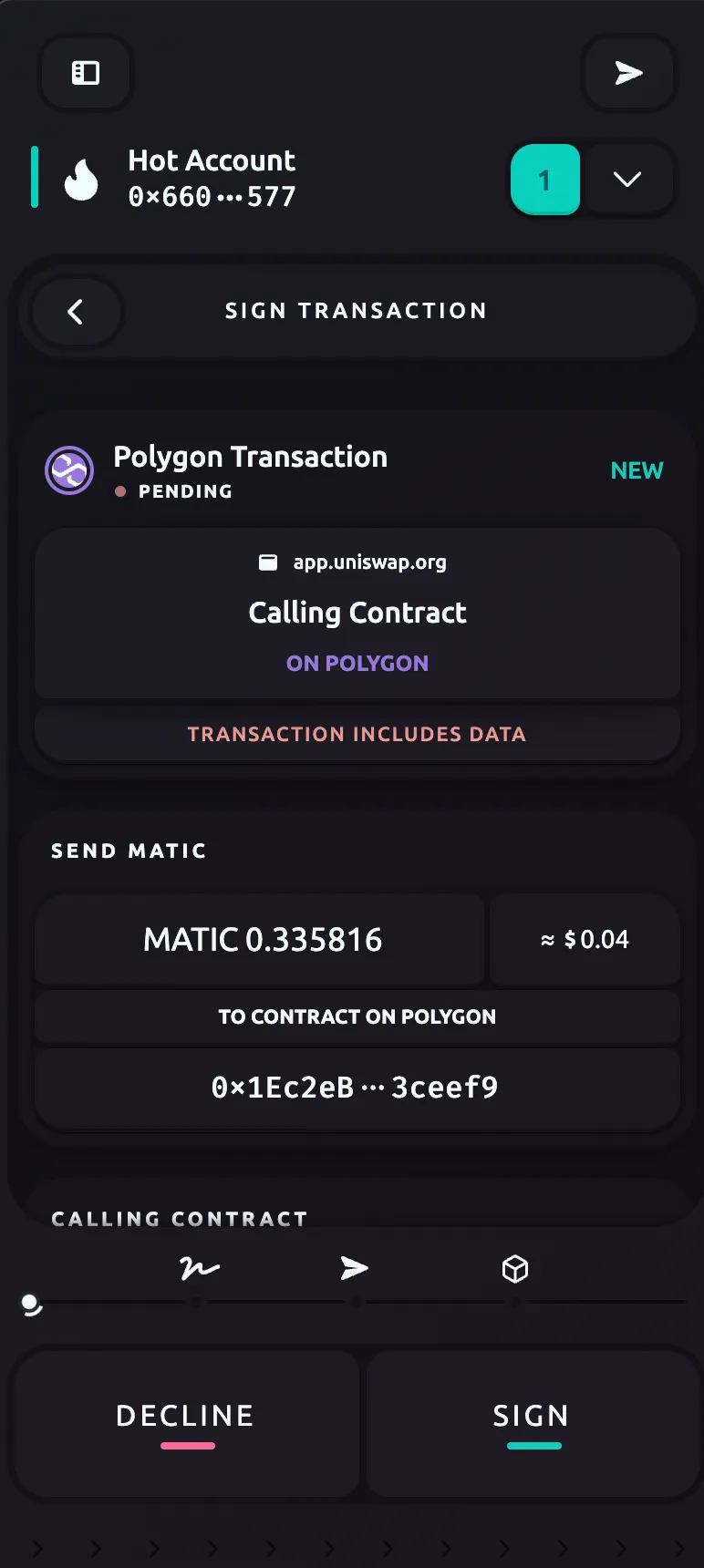This screenshot has width=704, height=1568.
Task: Expand the account dropdown chevron
Action: point(627,180)
